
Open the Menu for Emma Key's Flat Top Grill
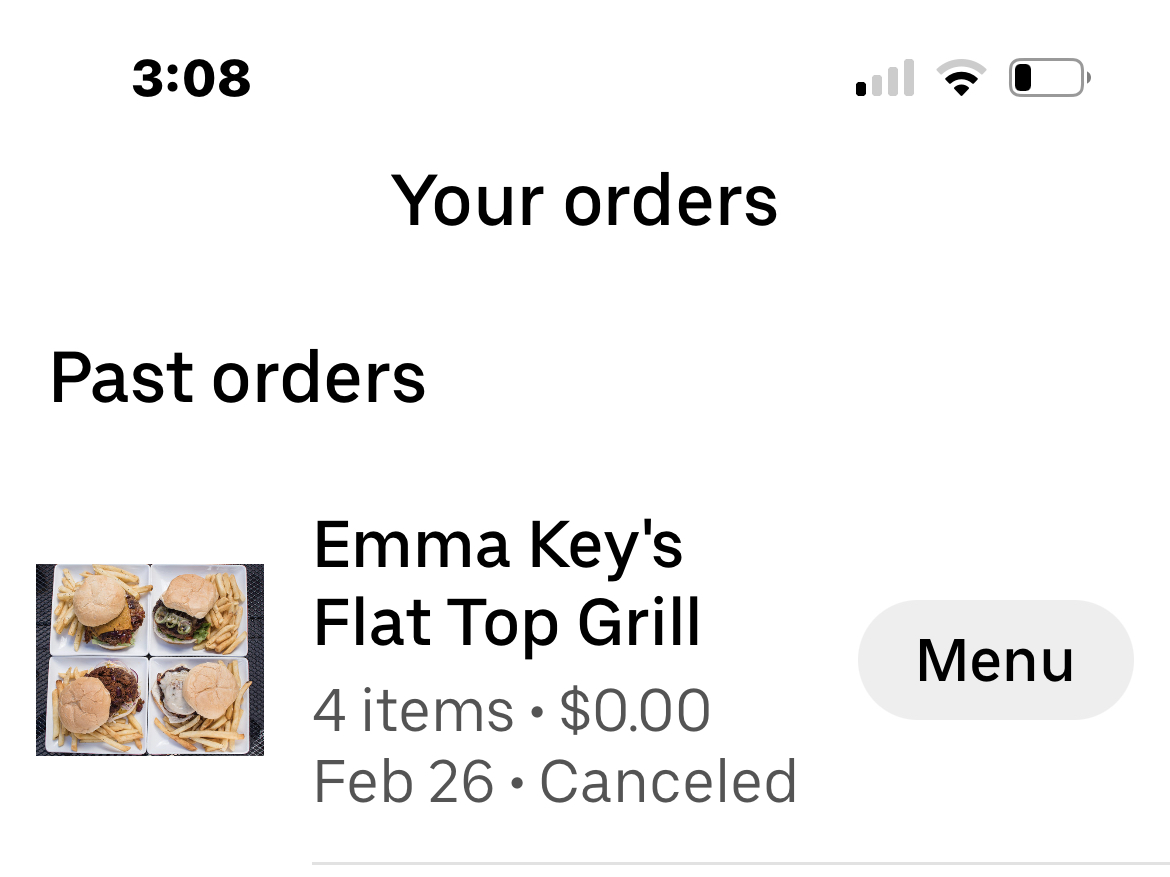pyautogui.click(x=995, y=660)
